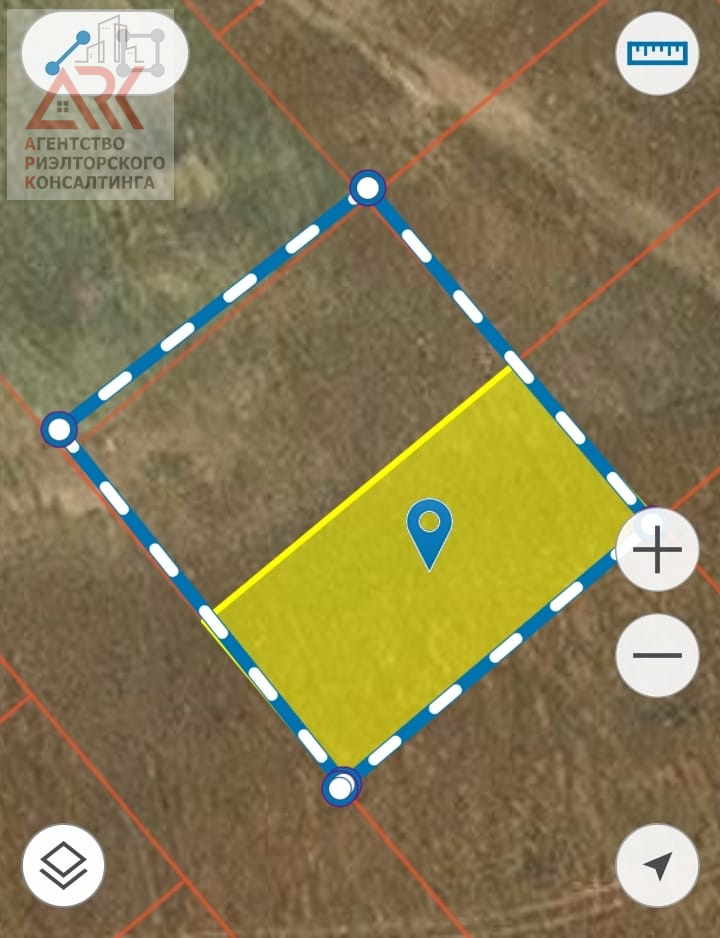Open the ruler measurement tool

click(657, 54)
